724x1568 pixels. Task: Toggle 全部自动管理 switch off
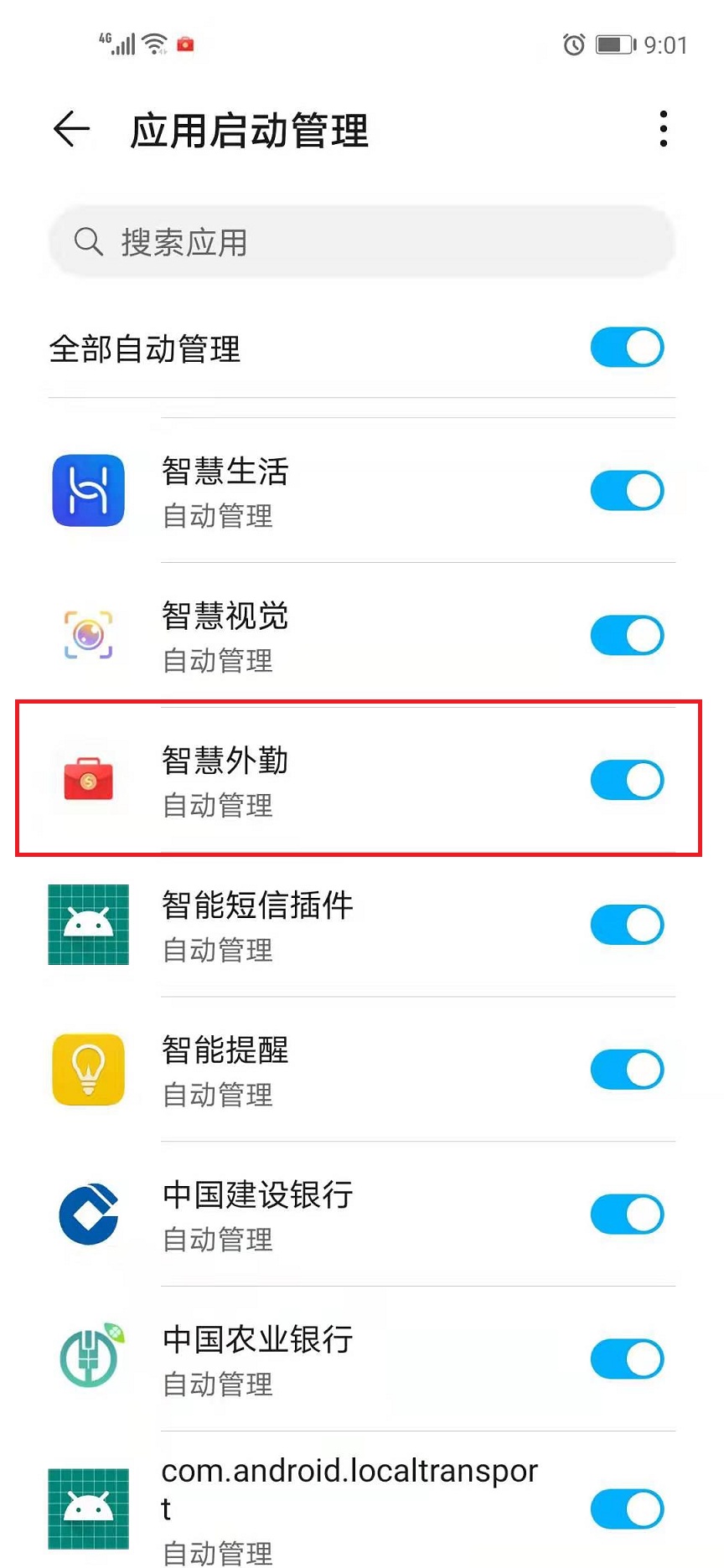tap(627, 348)
